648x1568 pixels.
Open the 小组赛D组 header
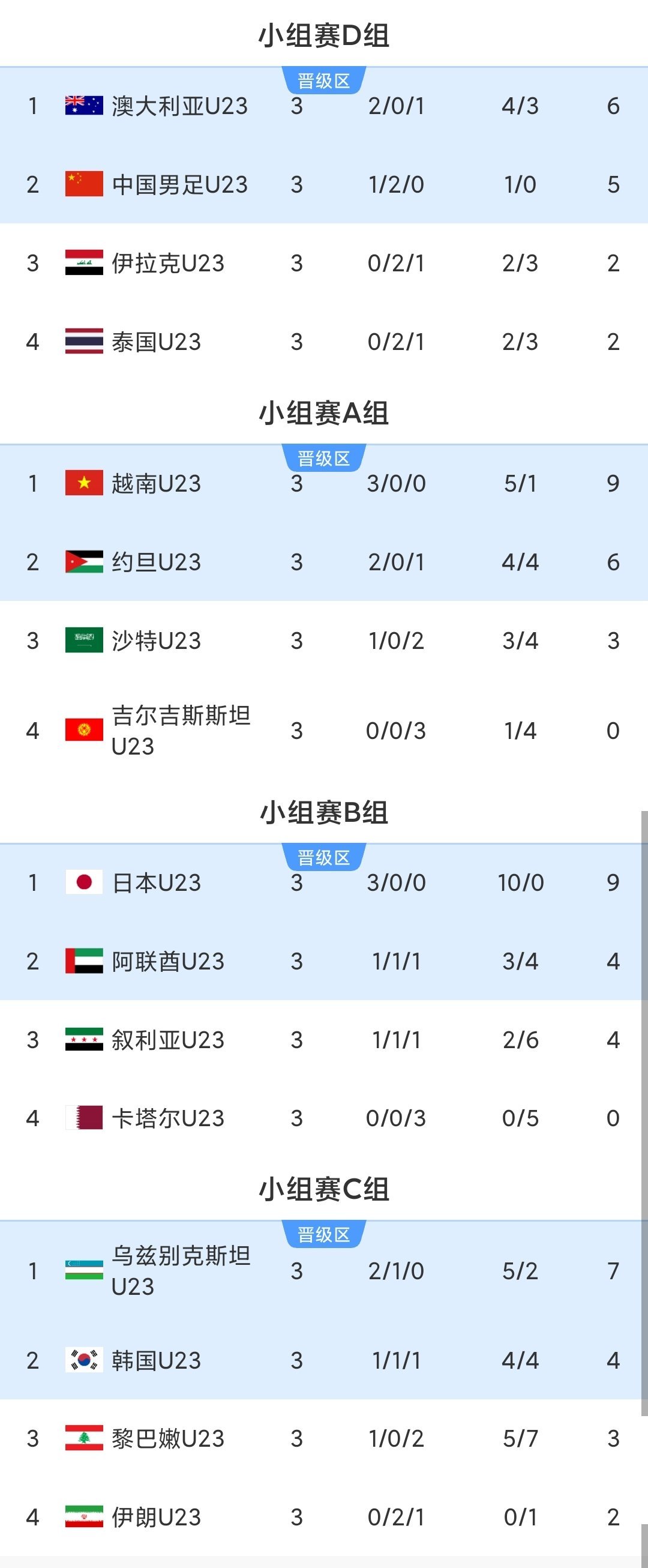(x=323, y=35)
